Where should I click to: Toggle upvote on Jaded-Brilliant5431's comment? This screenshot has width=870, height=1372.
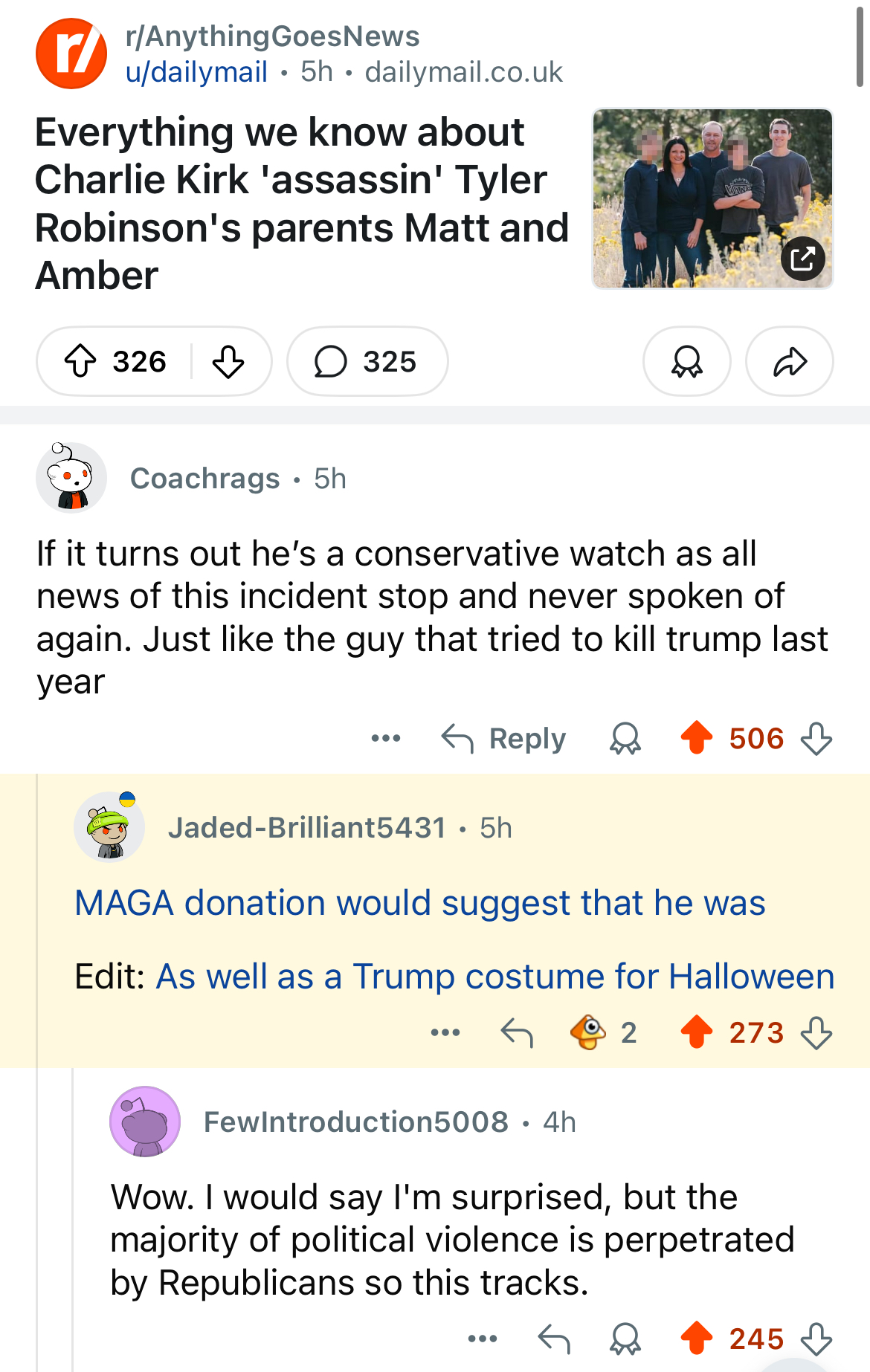tap(697, 1032)
